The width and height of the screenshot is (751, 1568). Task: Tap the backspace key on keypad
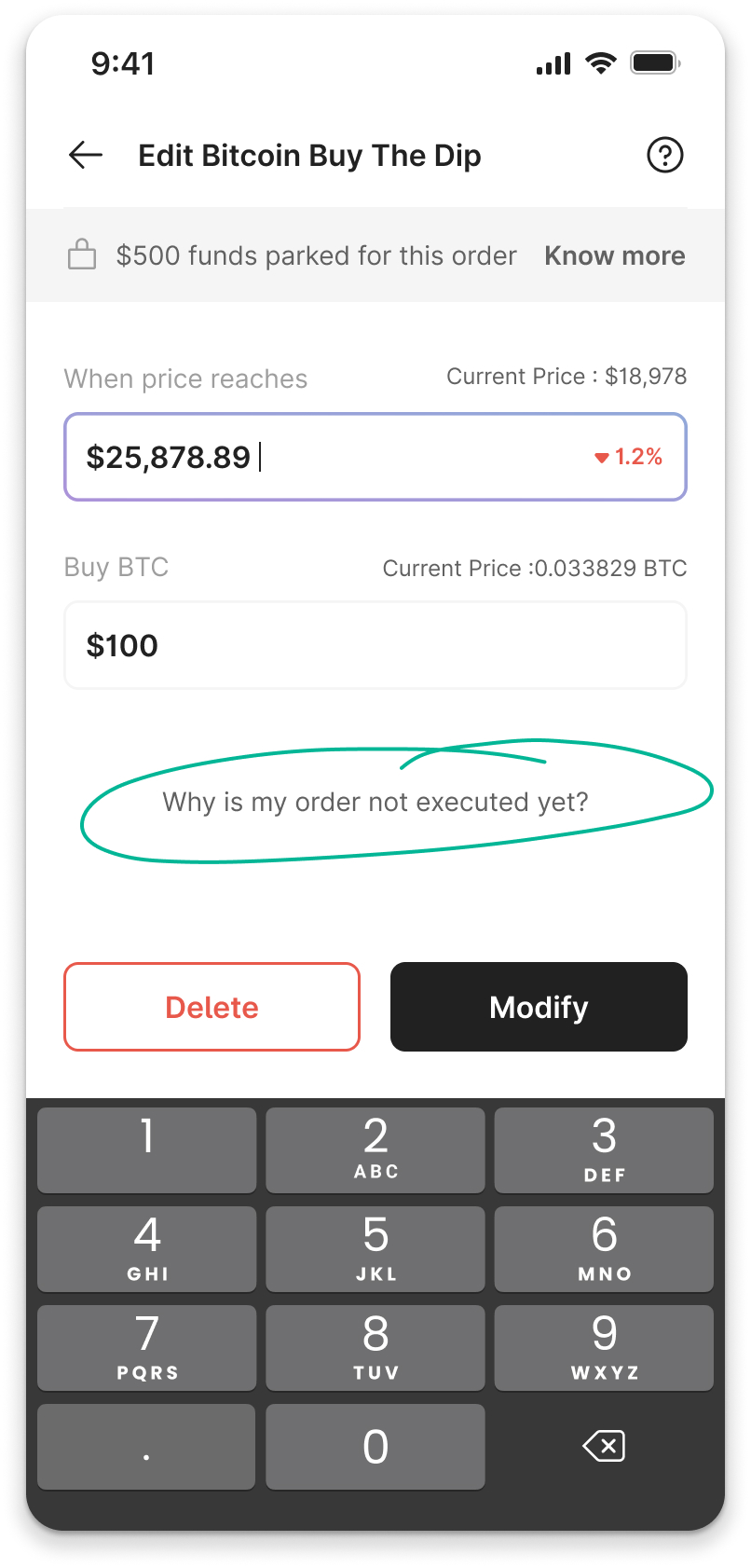click(x=604, y=1446)
